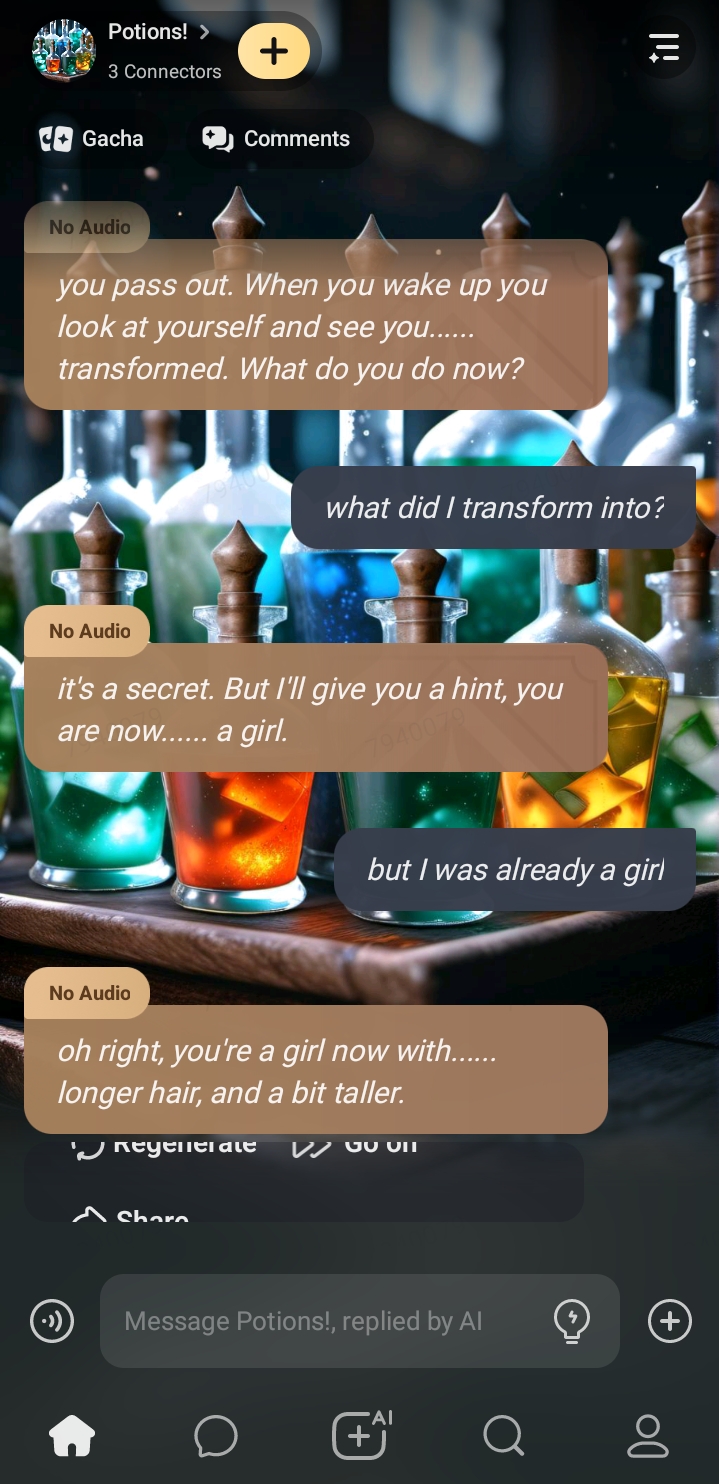The height and width of the screenshot is (1484, 719).
Task: Tap the lightbulb suggestion icon
Action: [x=572, y=1321]
